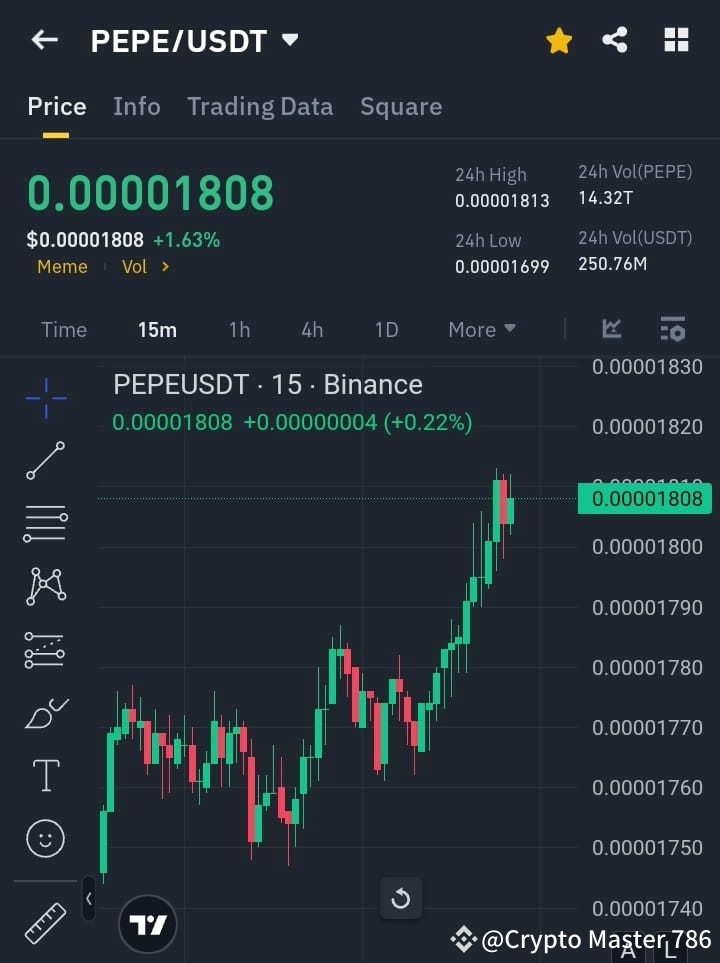
Task: Select the XABCD pattern tool
Action: click(x=45, y=587)
